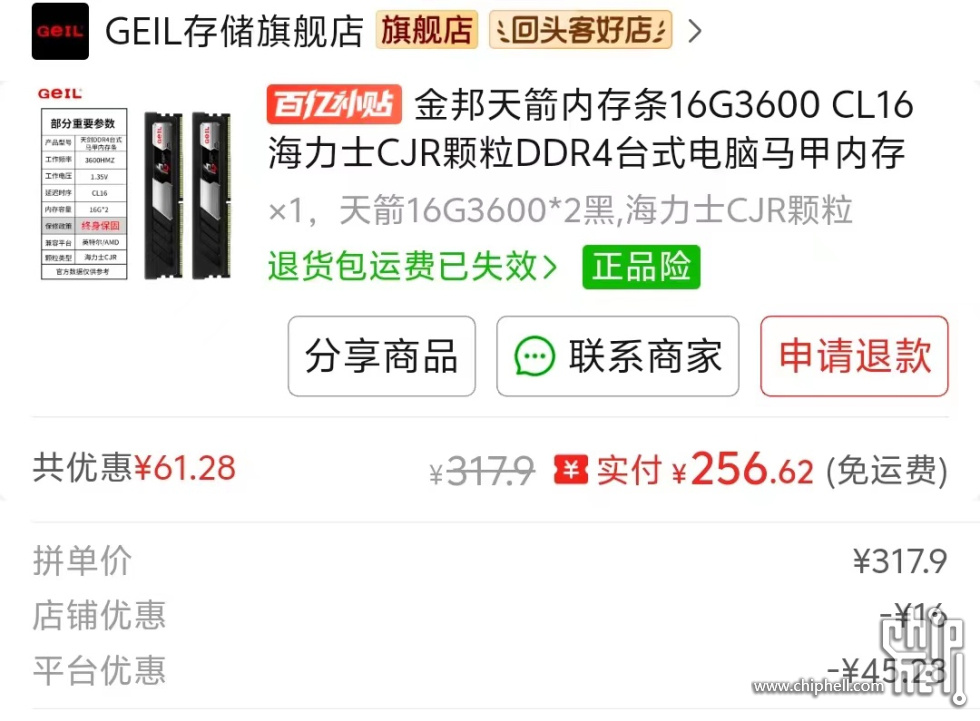980x721 pixels.
Task: Apply for a refund with 申请退款
Action: 854,356
